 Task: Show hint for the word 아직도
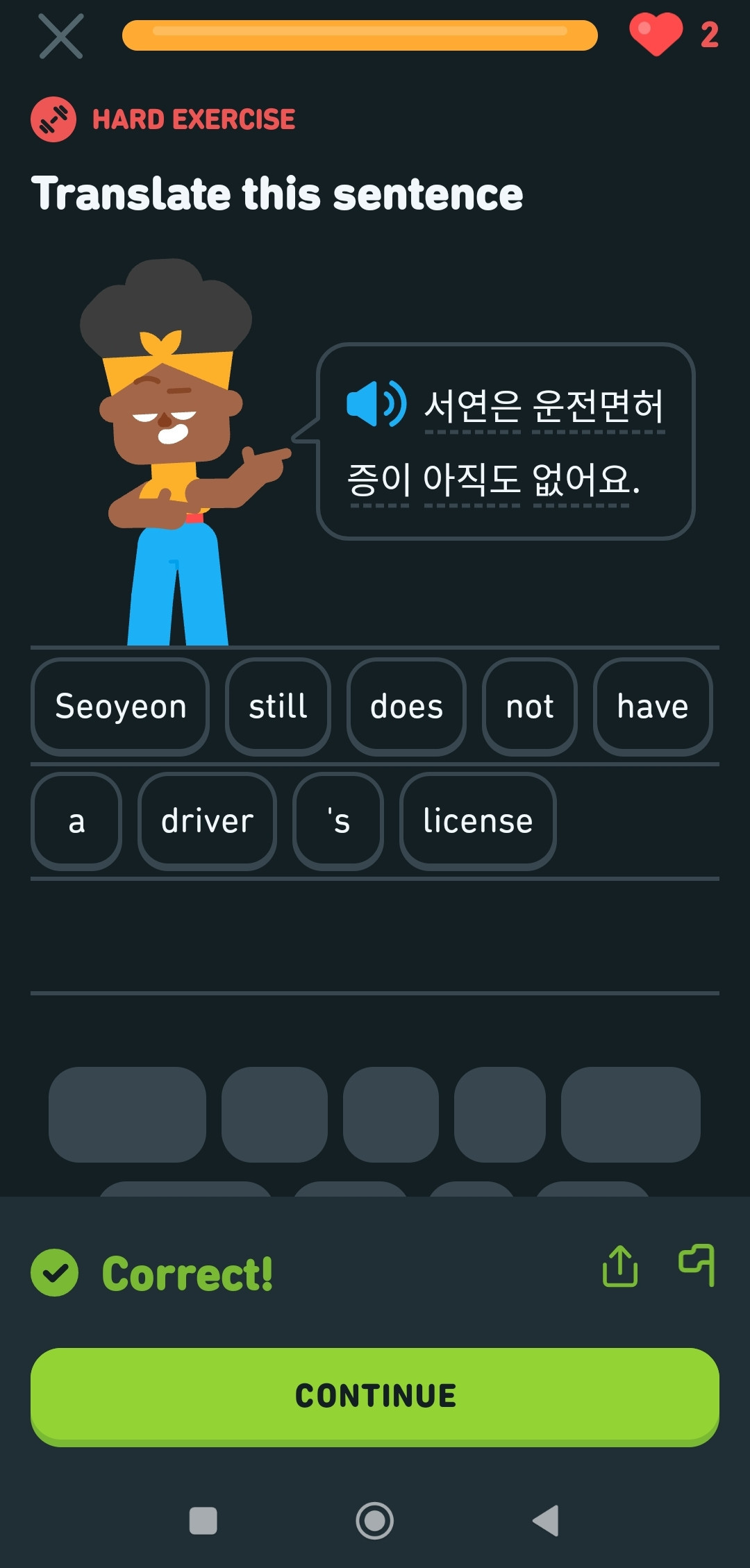pos(472,479)
